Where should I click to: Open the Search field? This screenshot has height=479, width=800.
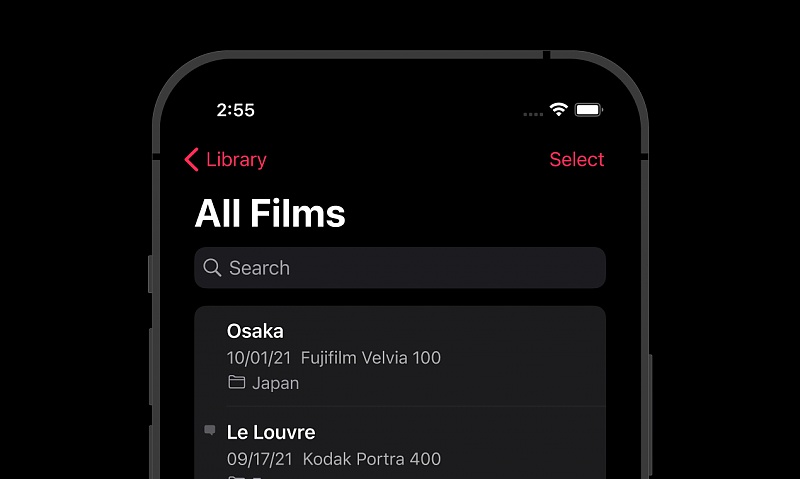(400, 268)
